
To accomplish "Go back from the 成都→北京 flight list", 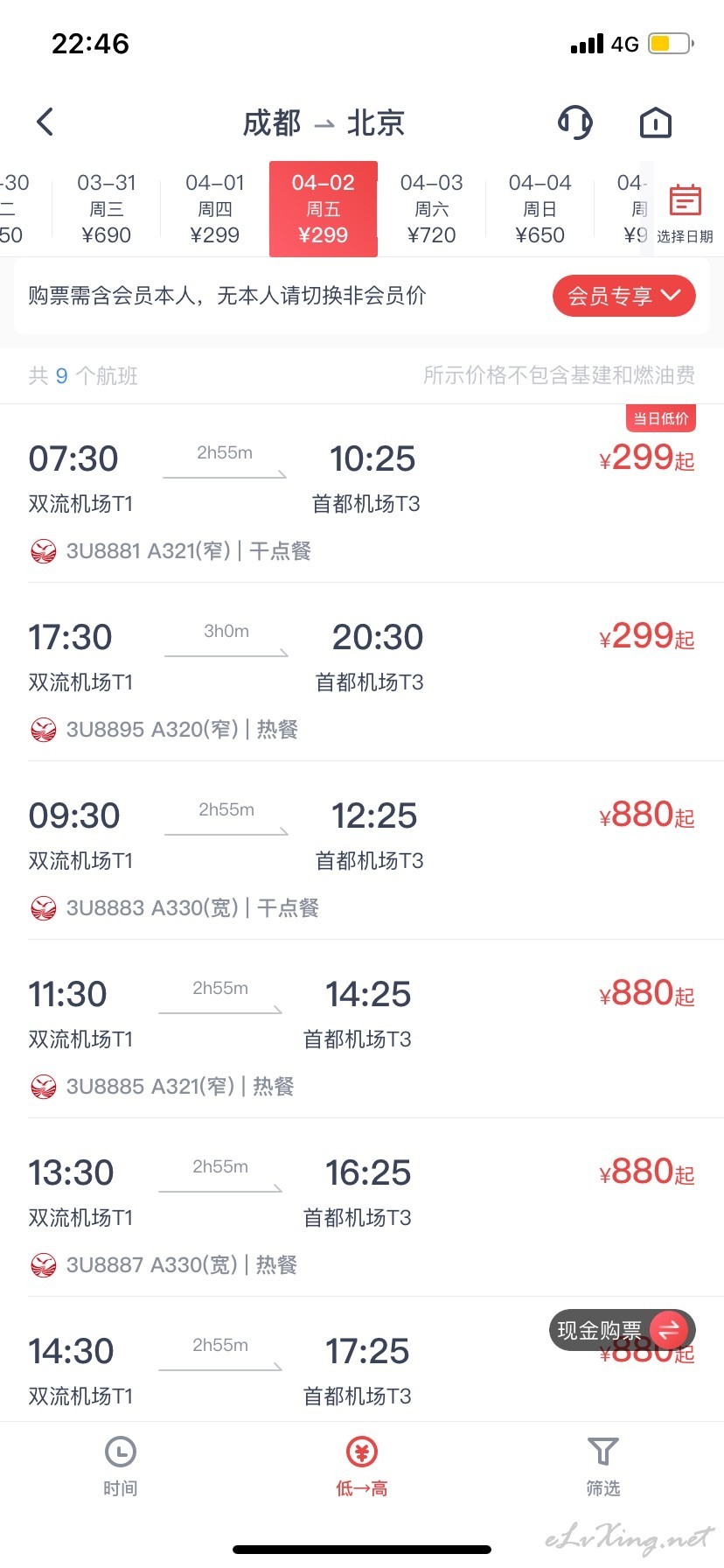I will (45, 122).
